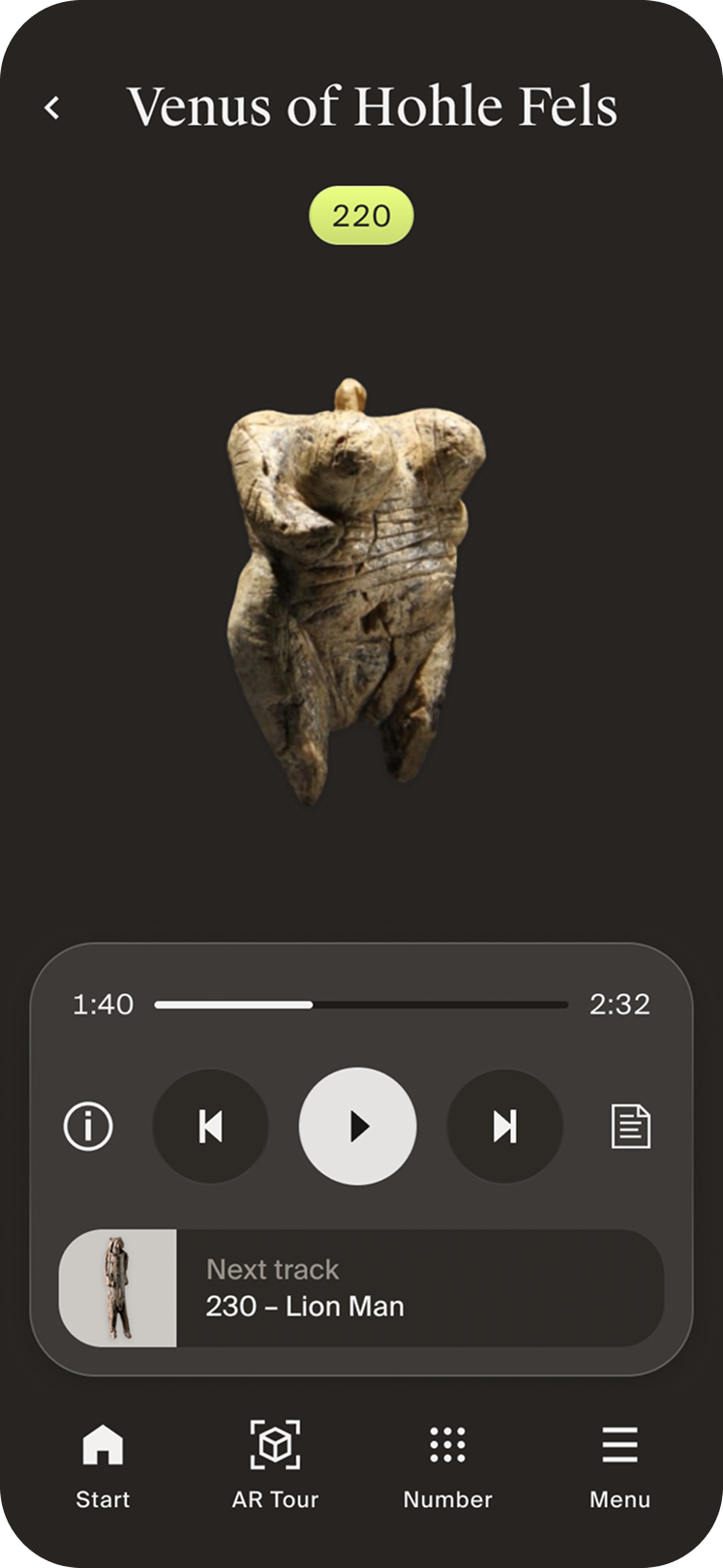
Task: Open the transcript document icon
Action: pos(630,1127)
